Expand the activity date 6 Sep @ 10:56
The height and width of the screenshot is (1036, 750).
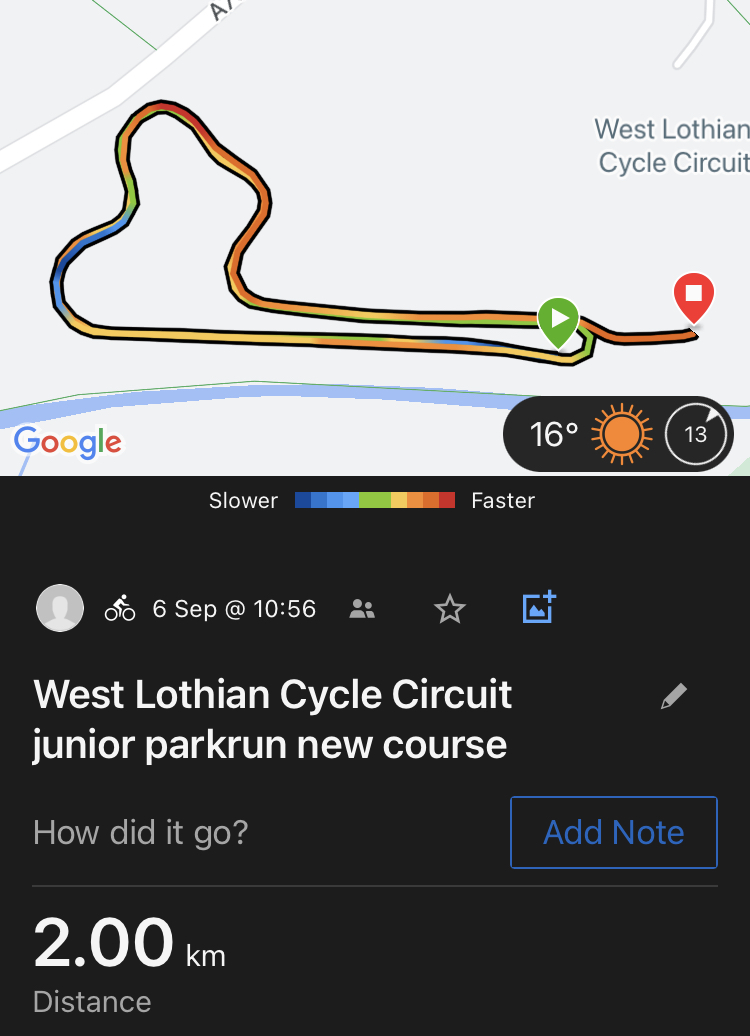point(234,608)
